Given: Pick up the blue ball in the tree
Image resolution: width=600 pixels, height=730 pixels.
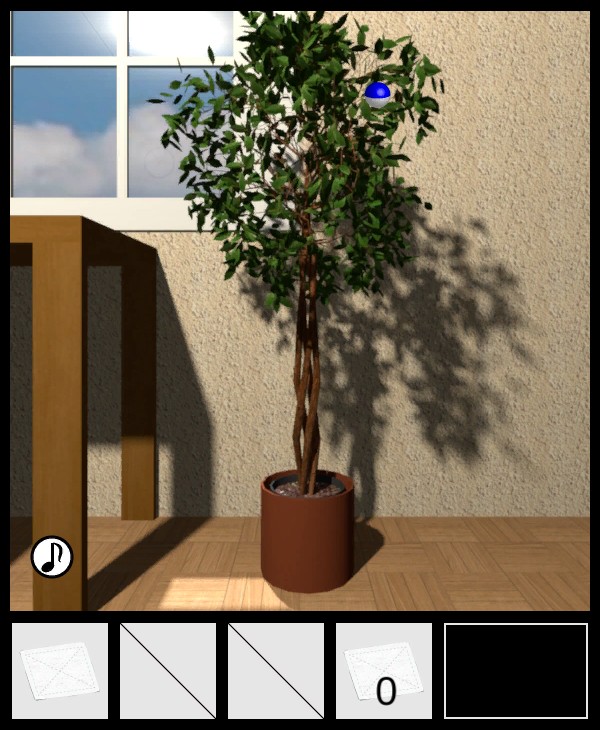Looking at the screenshot, I should 378,95.
